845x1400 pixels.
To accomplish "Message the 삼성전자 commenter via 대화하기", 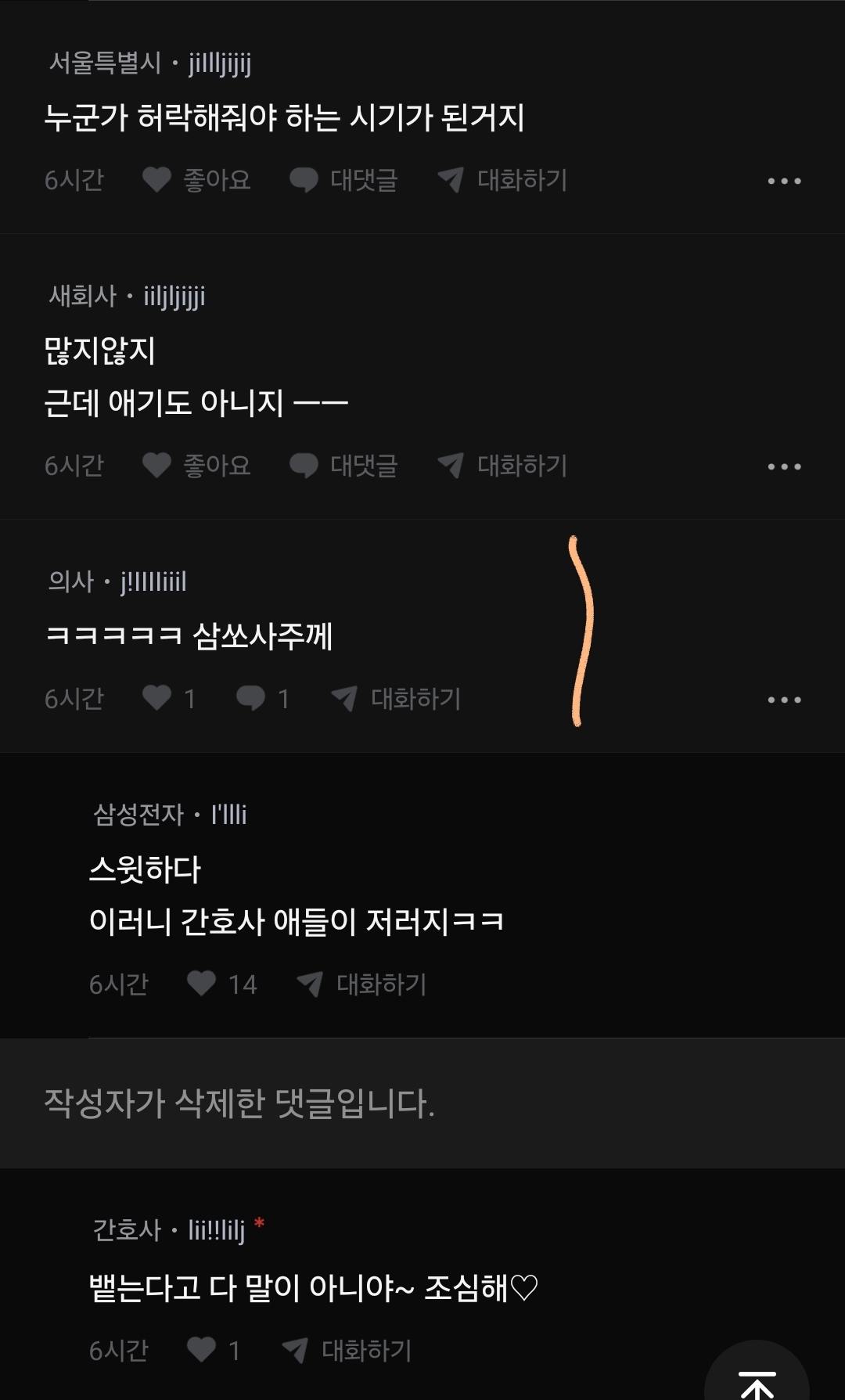I will (361, 984).
